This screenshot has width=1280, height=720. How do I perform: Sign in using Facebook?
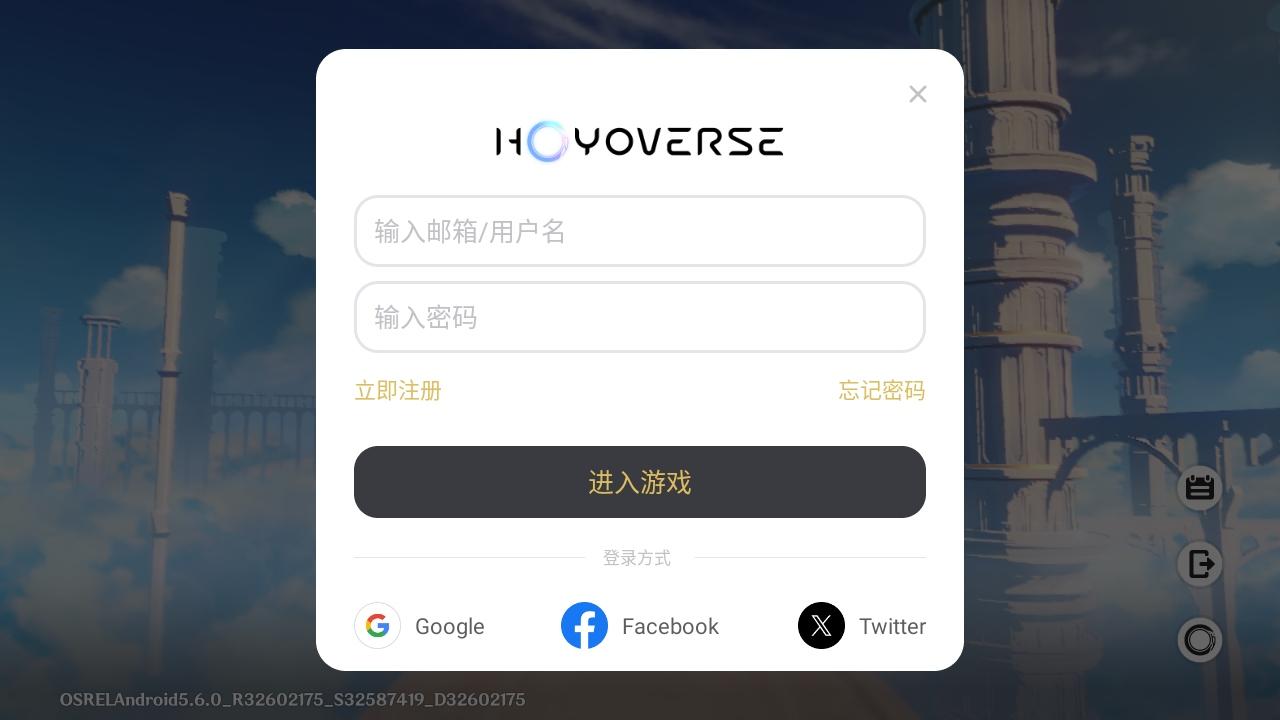pos(640,626)
